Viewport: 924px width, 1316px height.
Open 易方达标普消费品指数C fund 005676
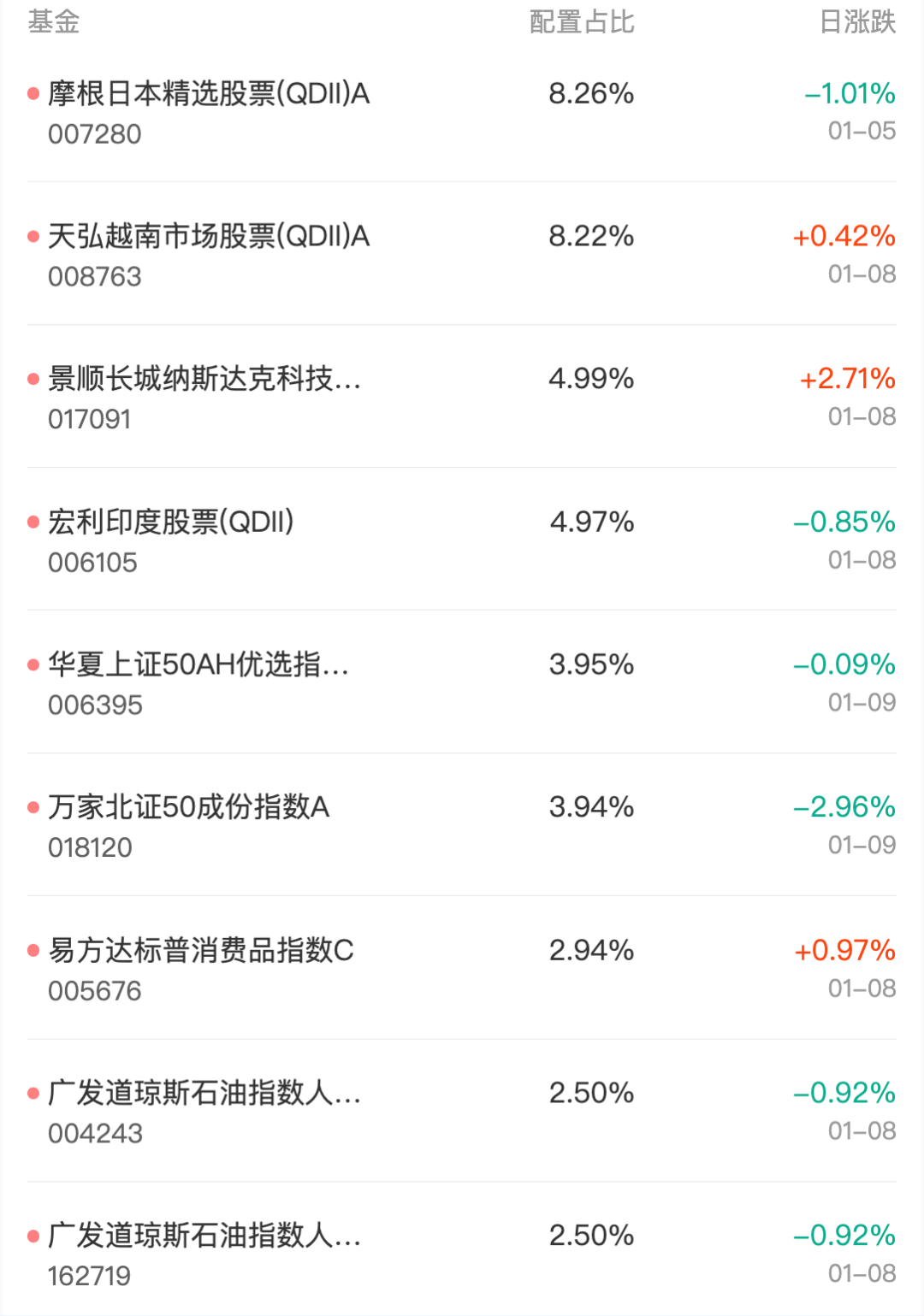200,951
